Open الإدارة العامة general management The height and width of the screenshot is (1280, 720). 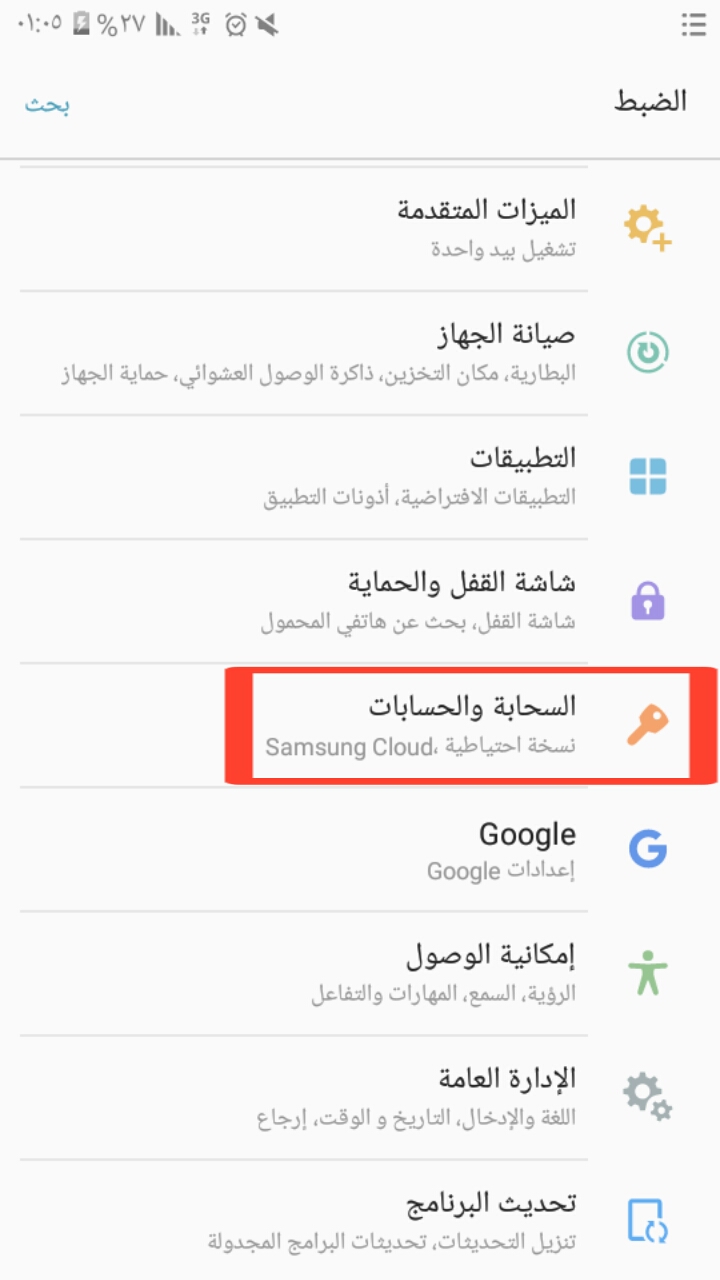(360, 1097)
